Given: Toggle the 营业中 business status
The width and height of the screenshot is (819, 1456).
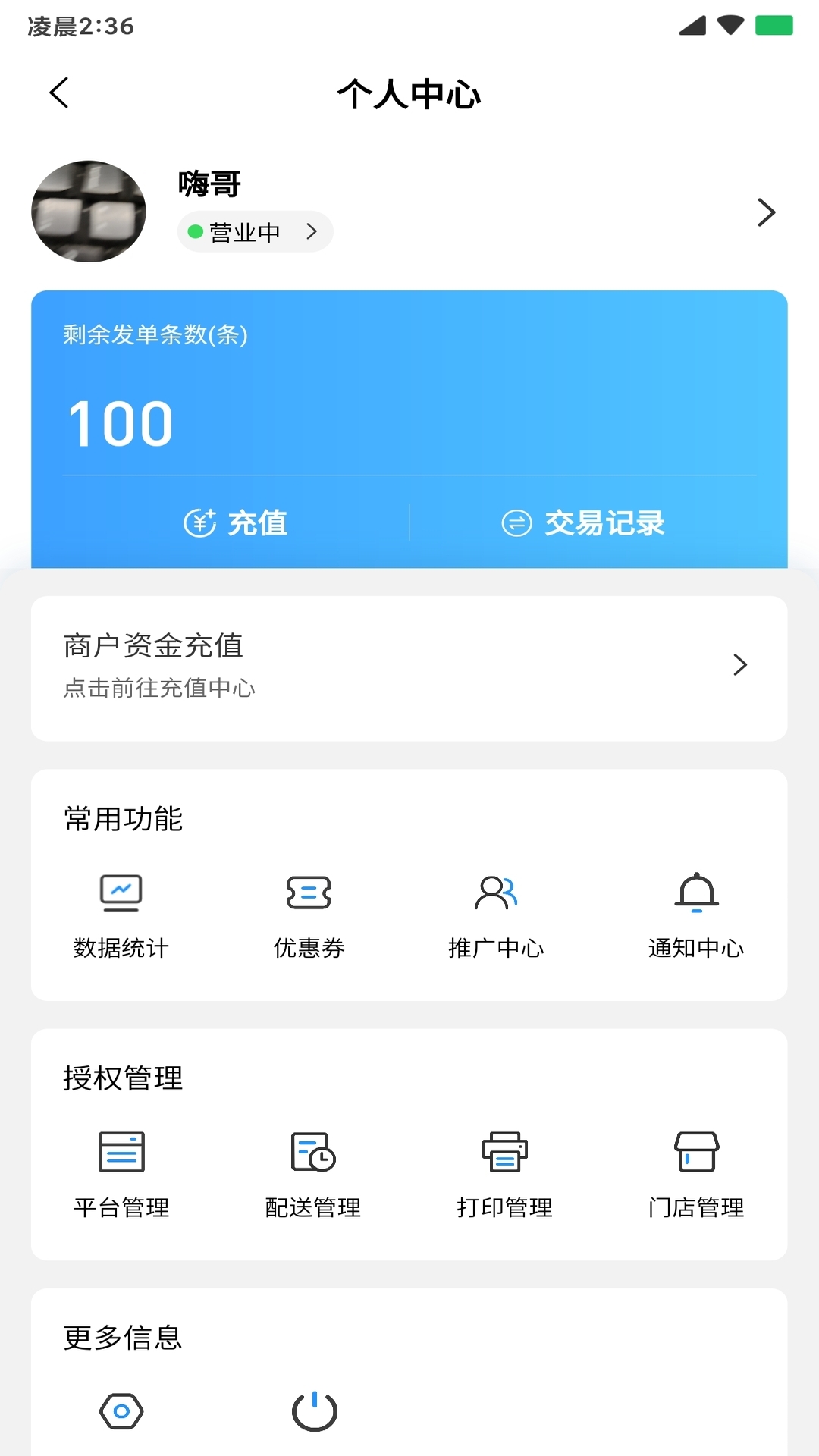Looking at the screenshot, I should click(243, 231).
